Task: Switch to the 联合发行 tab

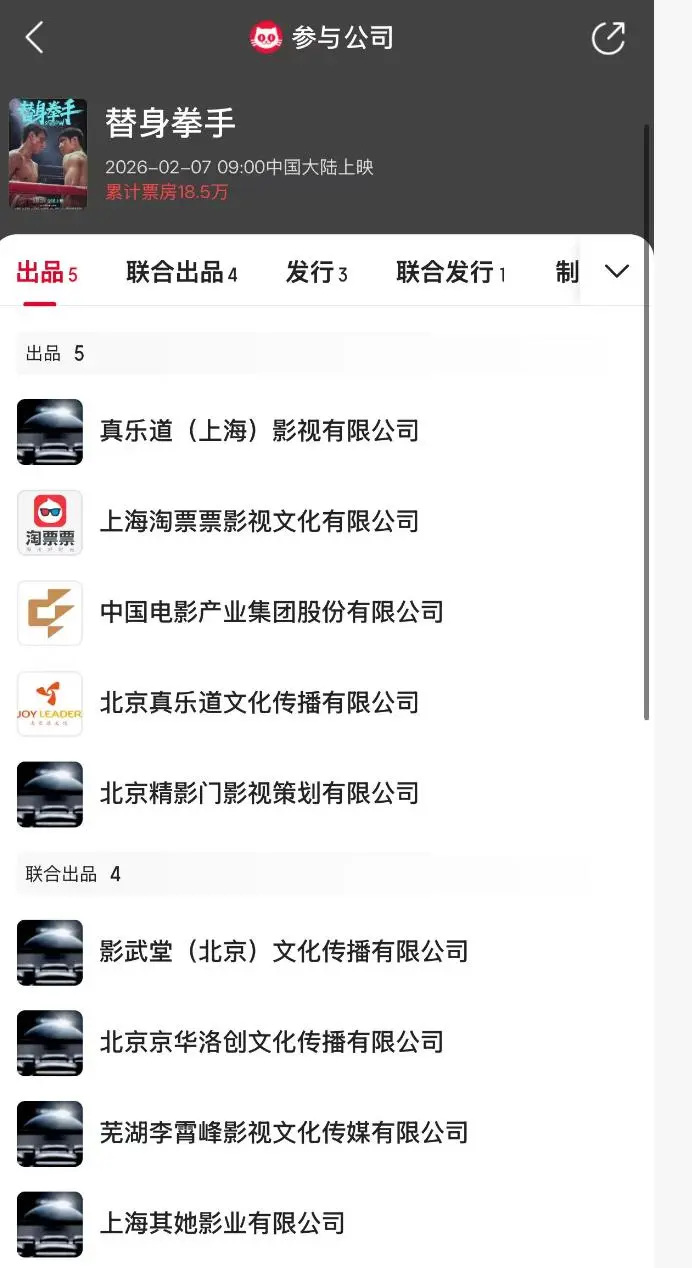Action: (451, 272)
